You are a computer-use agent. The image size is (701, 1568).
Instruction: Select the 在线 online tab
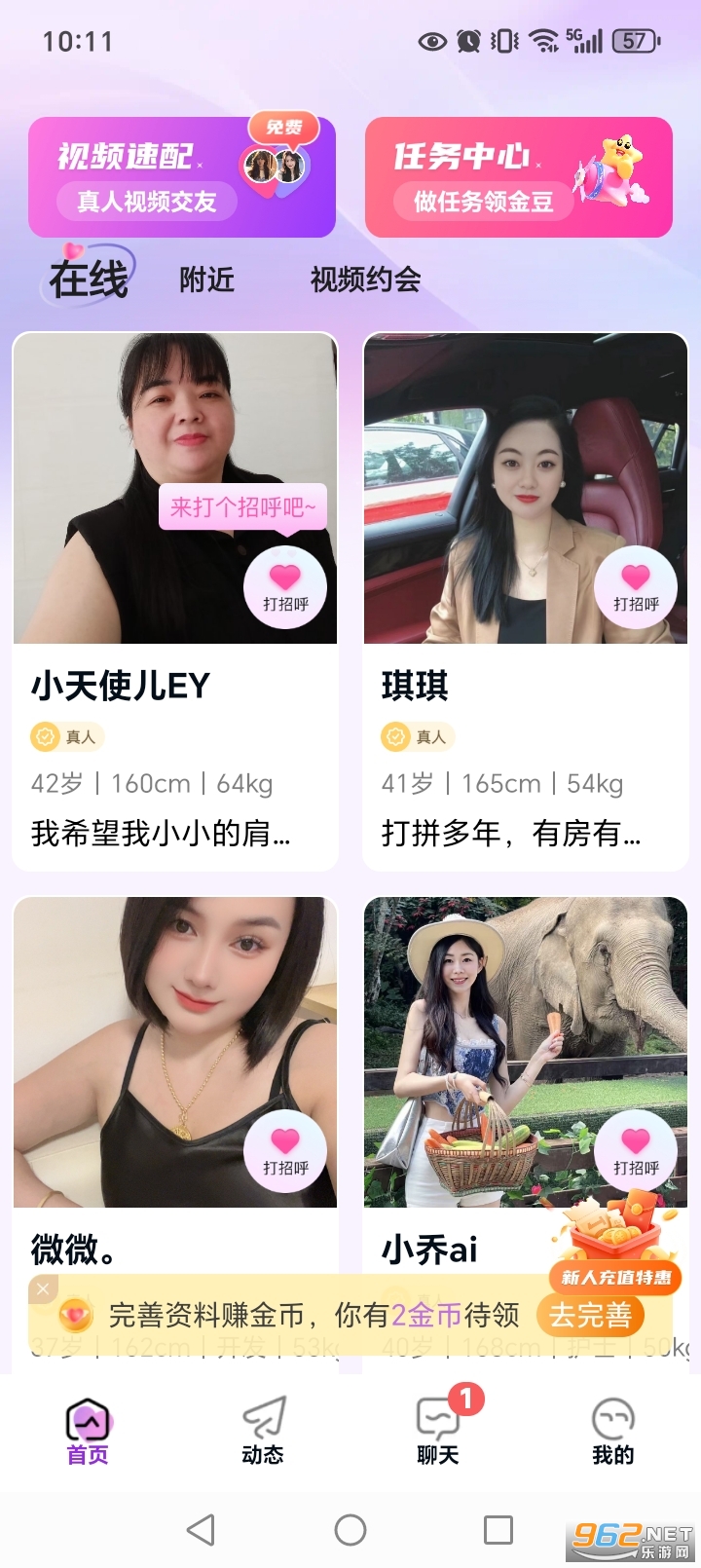[x=88, y=278]
